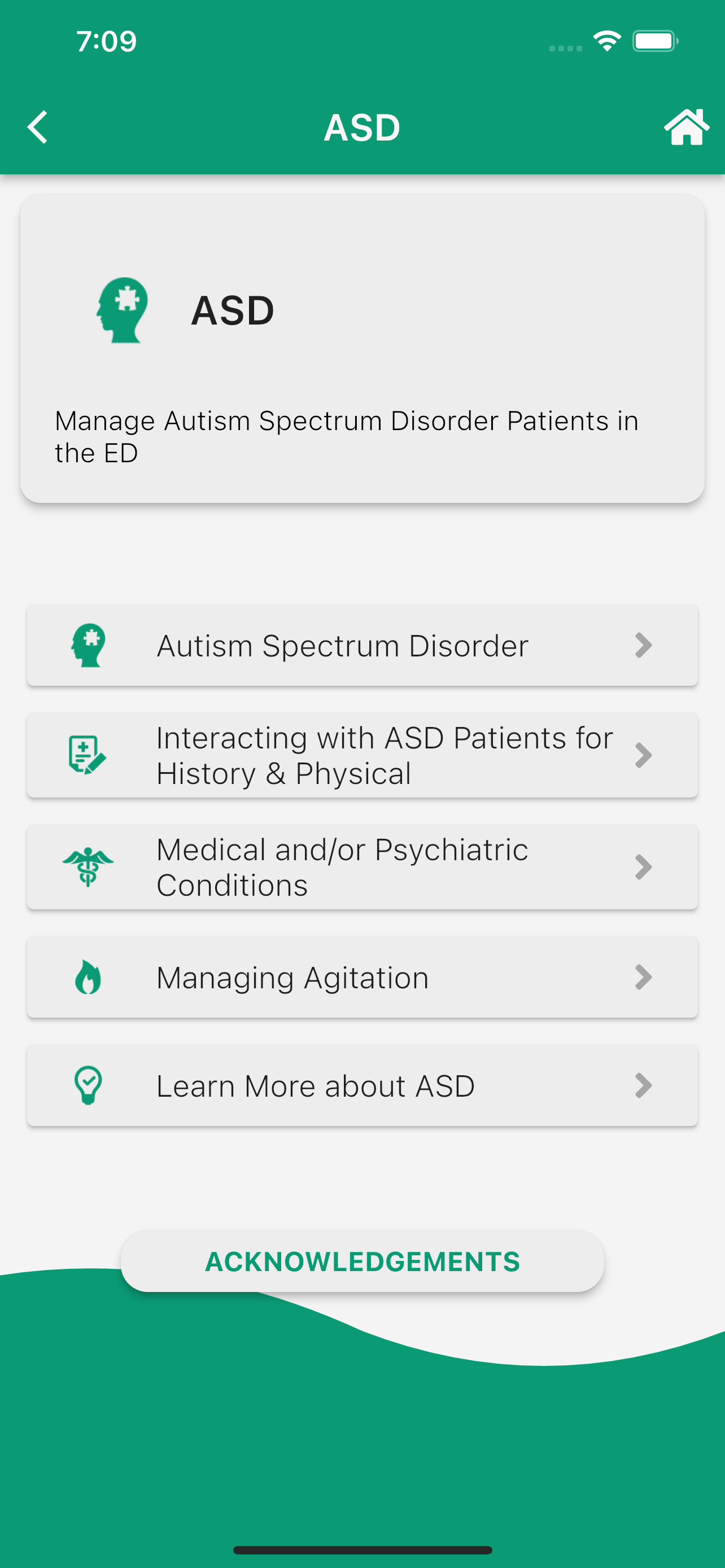Select Medical and/or Psychiatric Conditions
This screenshot has height=1568, width=725.
pyautogui.click(x=362, y=867)
